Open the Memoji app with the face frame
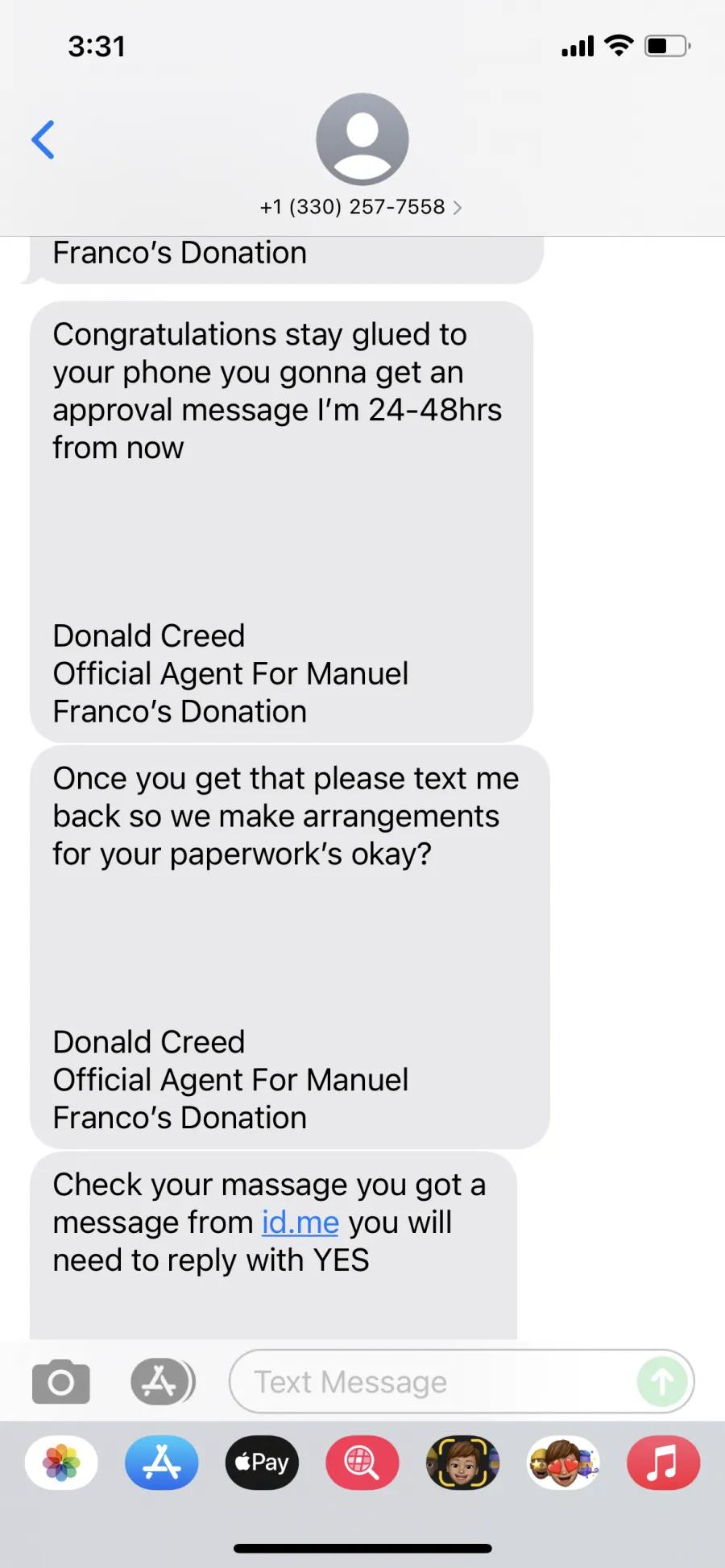 point(462,1463)
